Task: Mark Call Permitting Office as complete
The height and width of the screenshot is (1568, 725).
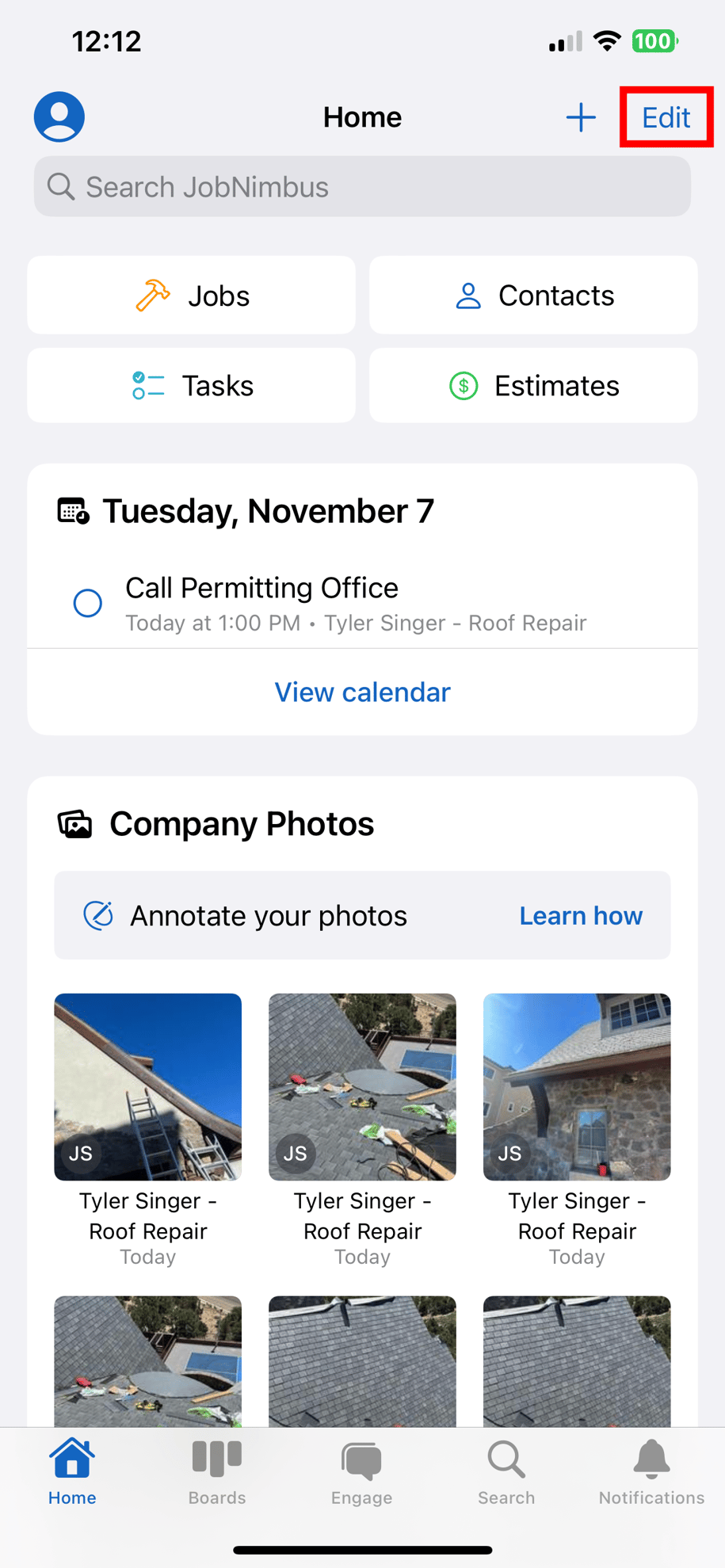Action: point(88,603)
